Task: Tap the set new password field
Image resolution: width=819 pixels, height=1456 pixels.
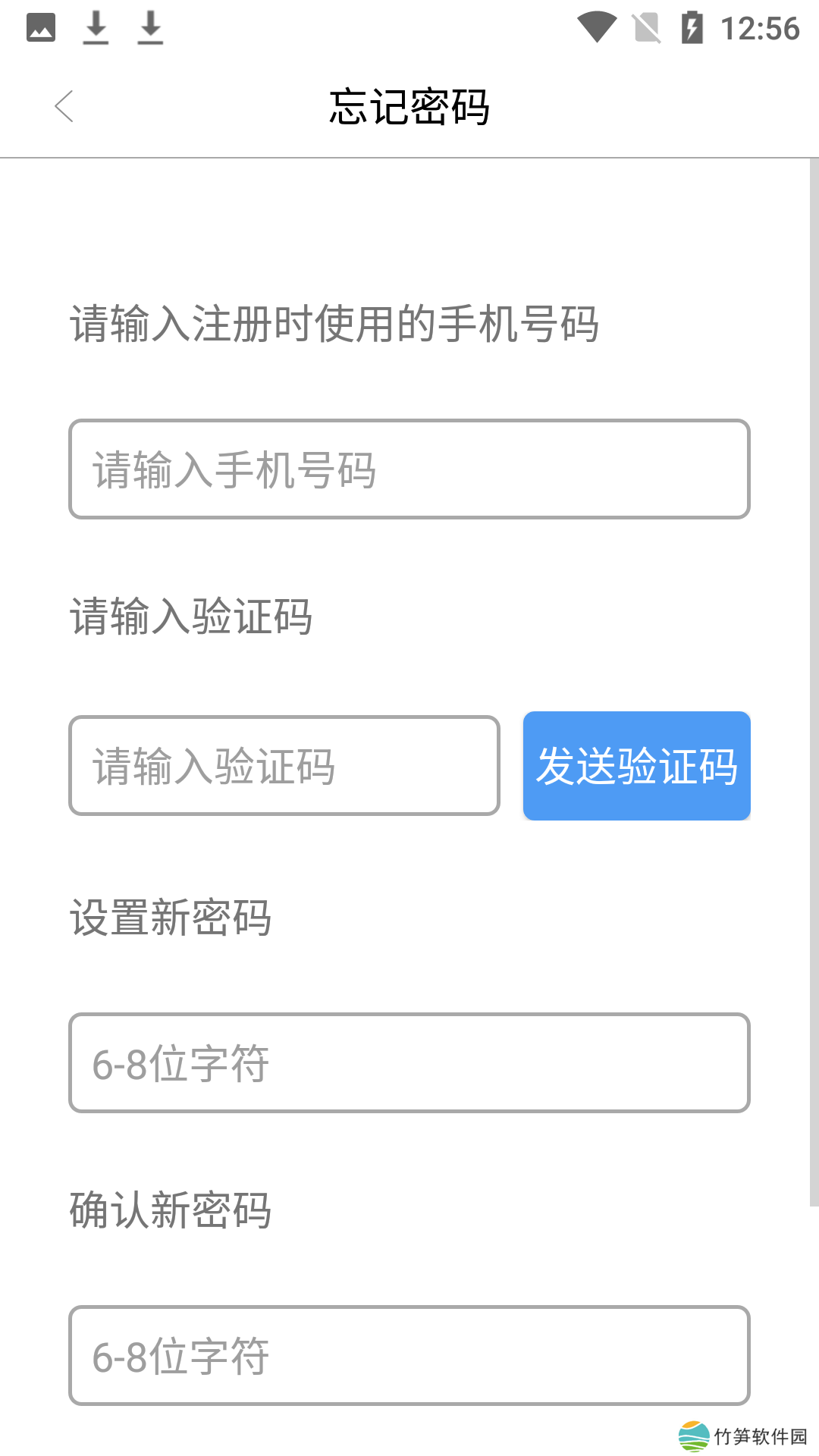Action: (409, 1063)
